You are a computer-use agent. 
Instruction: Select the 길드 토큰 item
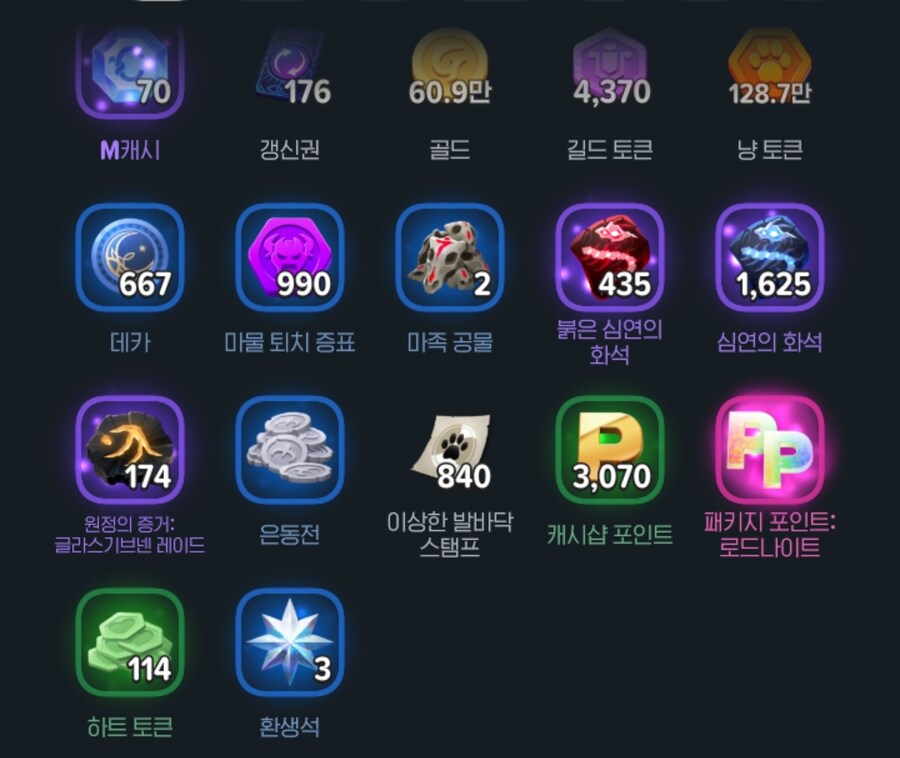pos(610,72)
